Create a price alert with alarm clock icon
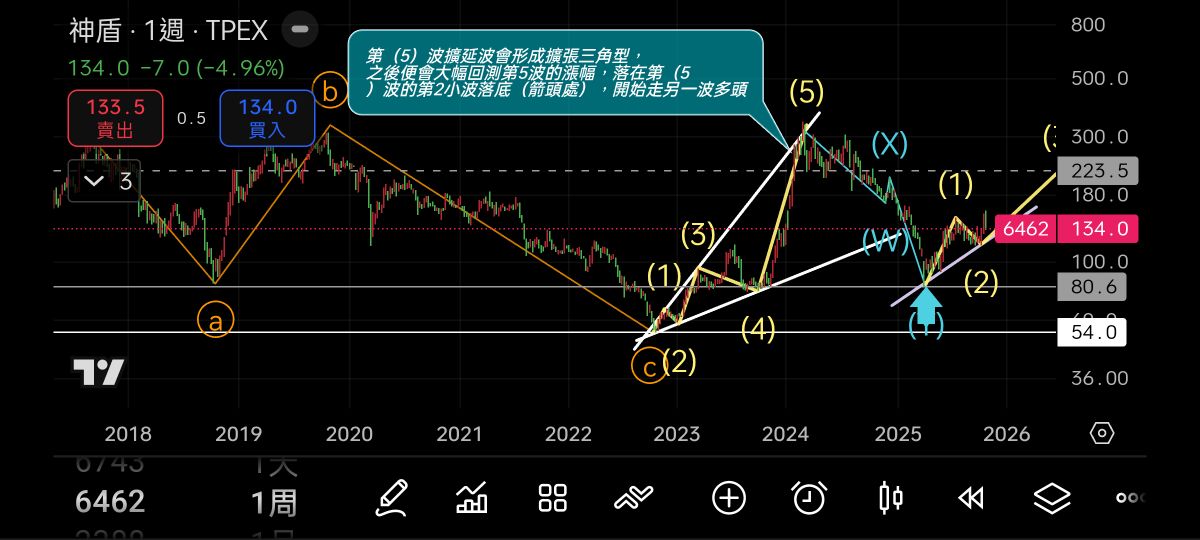This screenshot has width=1200, height=540. [808, 497]
